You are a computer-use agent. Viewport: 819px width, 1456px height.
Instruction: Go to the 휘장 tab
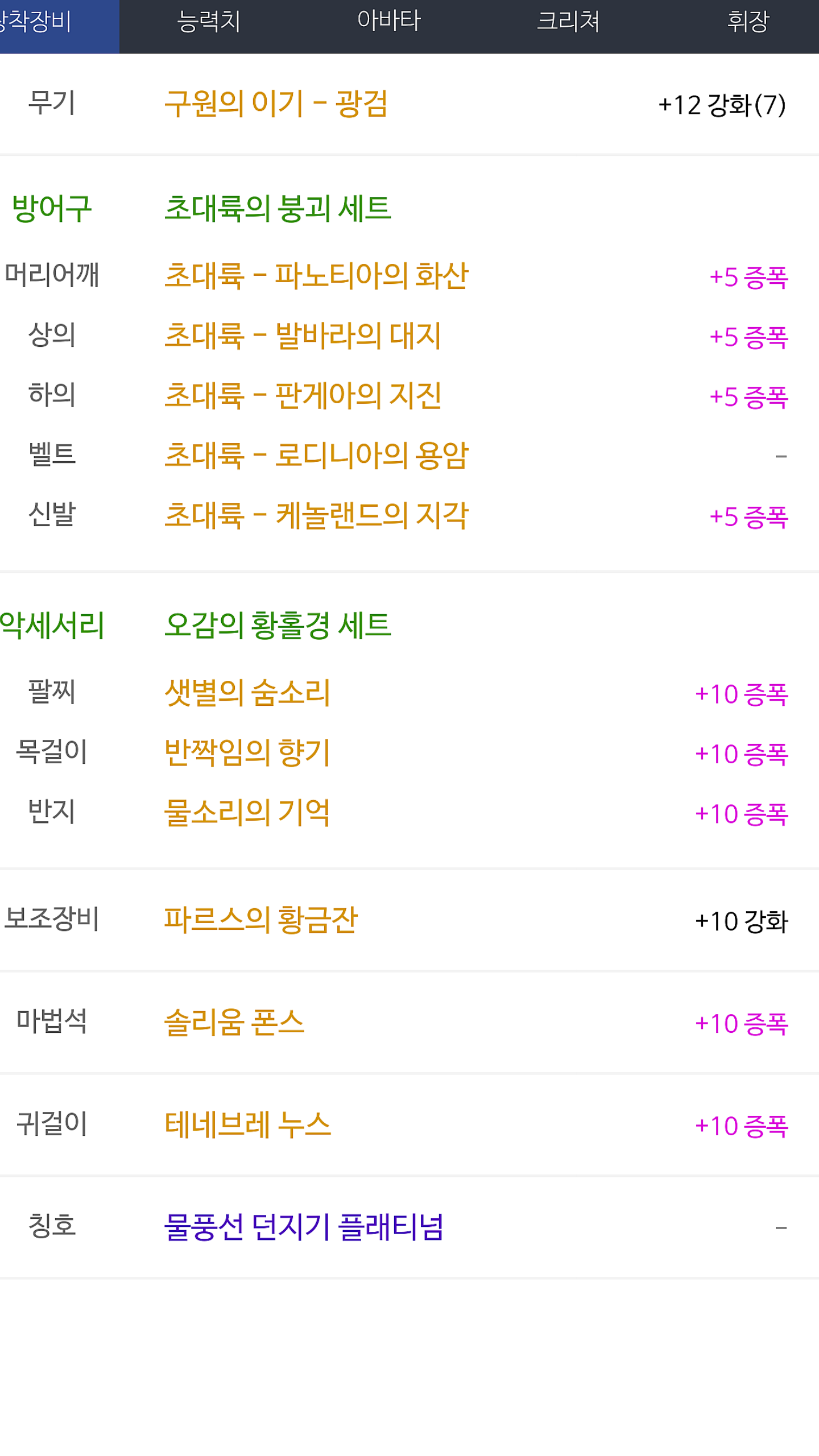tap(747, 22)
